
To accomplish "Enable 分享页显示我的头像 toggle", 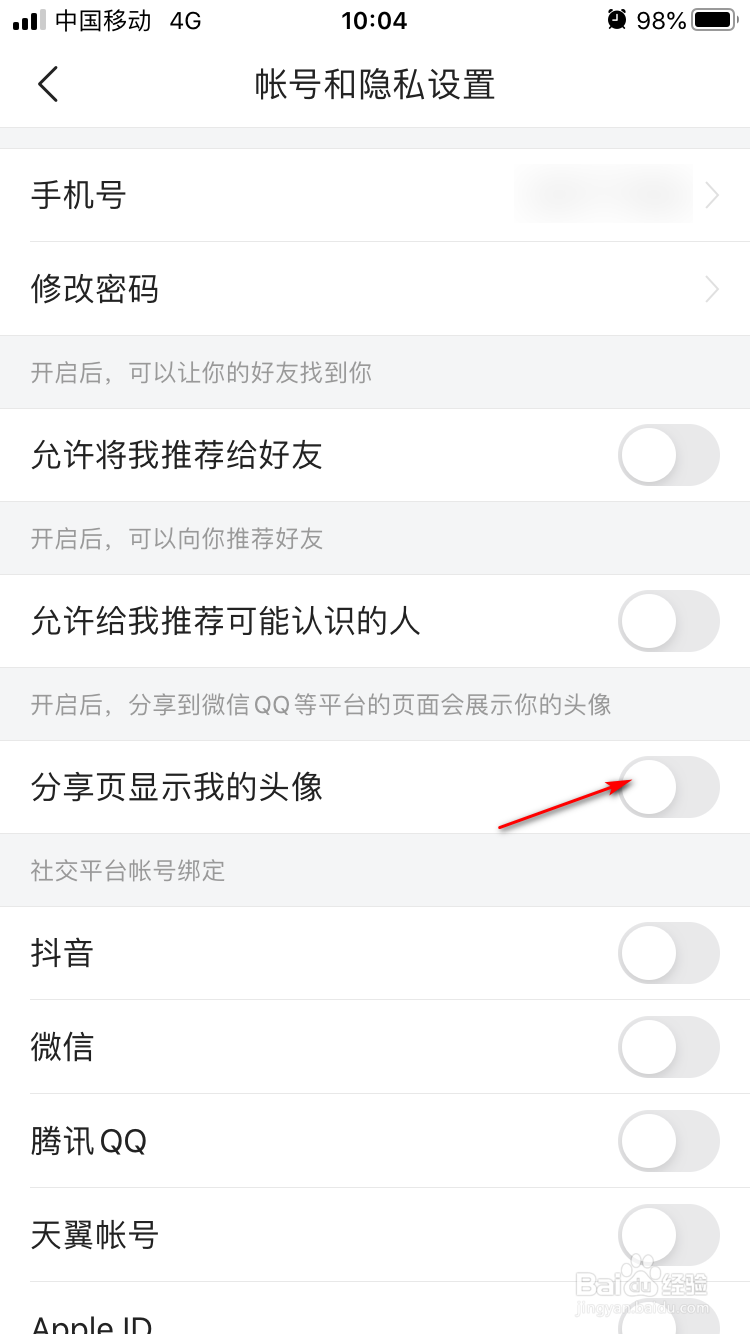I will click(x=668, y=787).
